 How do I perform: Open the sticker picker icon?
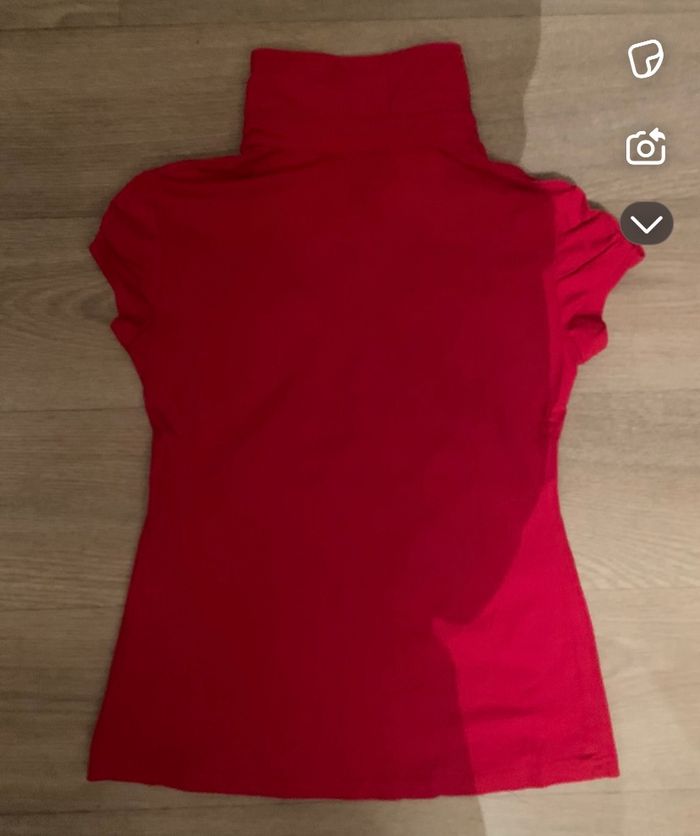click(646, 59)
